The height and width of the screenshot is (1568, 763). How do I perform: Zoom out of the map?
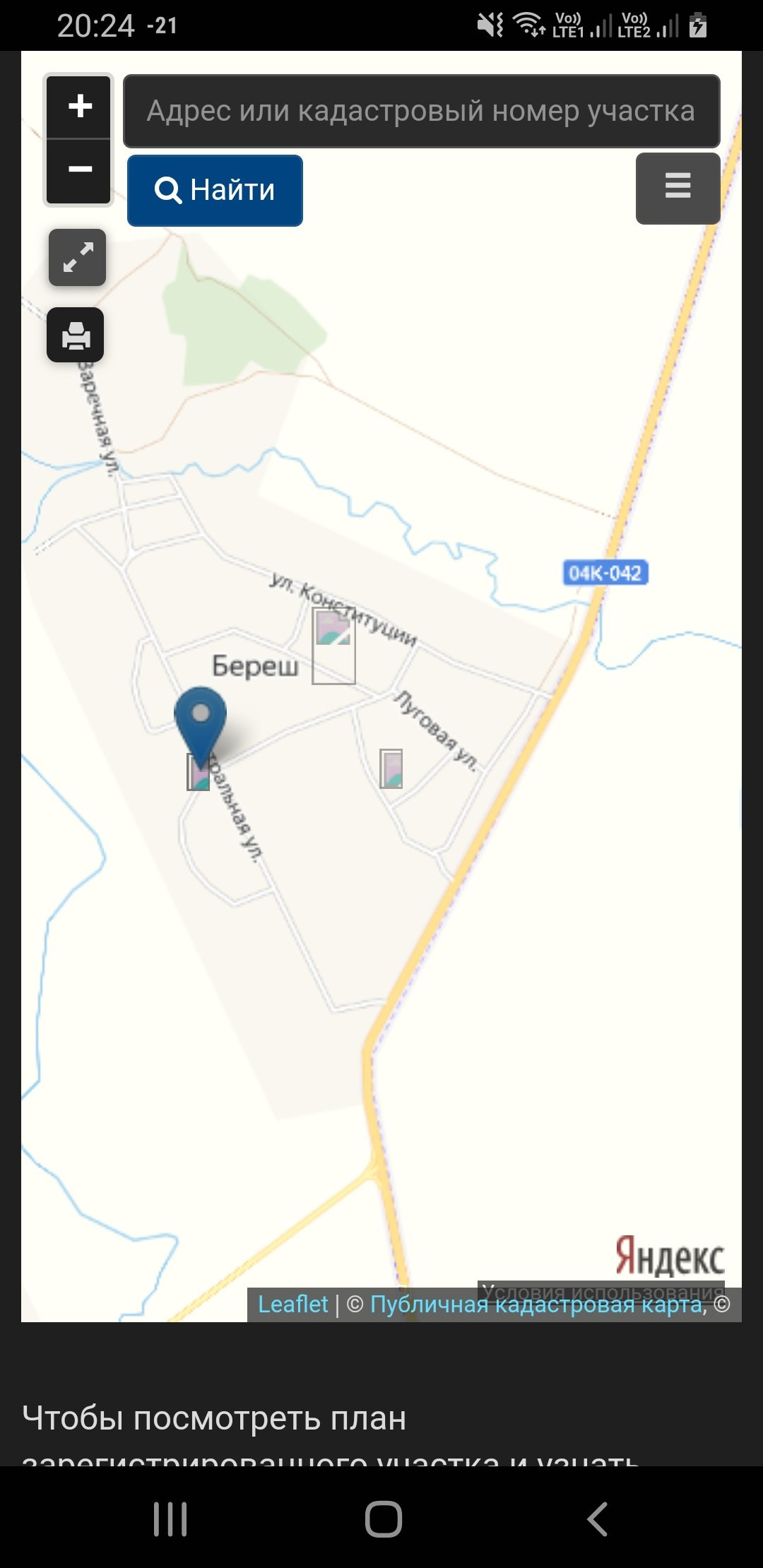pyautogui.click(x=79, y=170)
